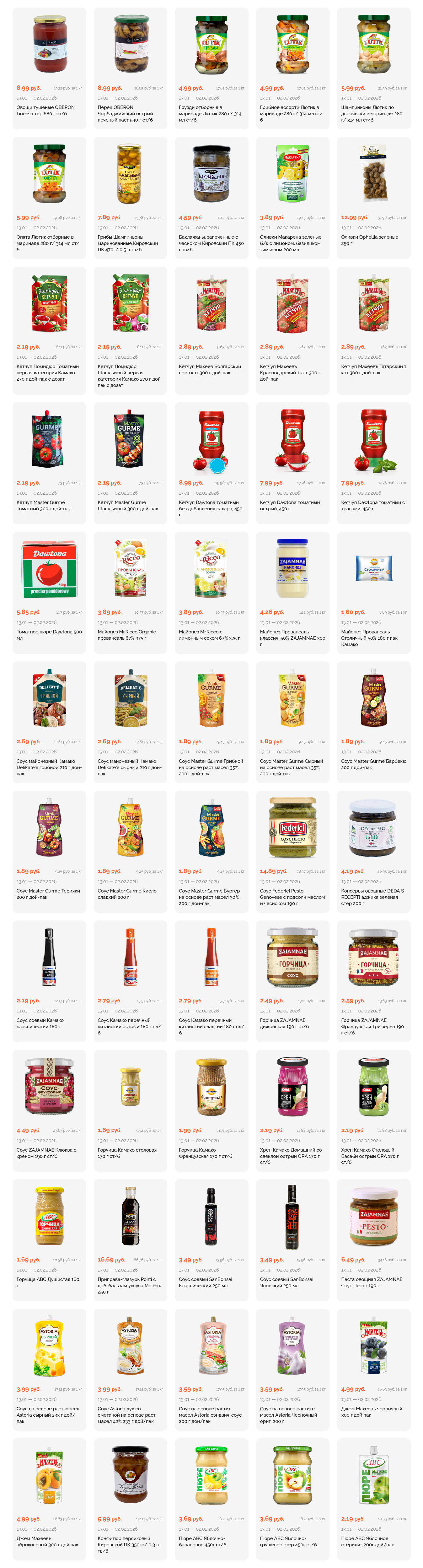View Соус Federici Pesto Genovese product
The image size is (423, 1568).
point(292,851)
